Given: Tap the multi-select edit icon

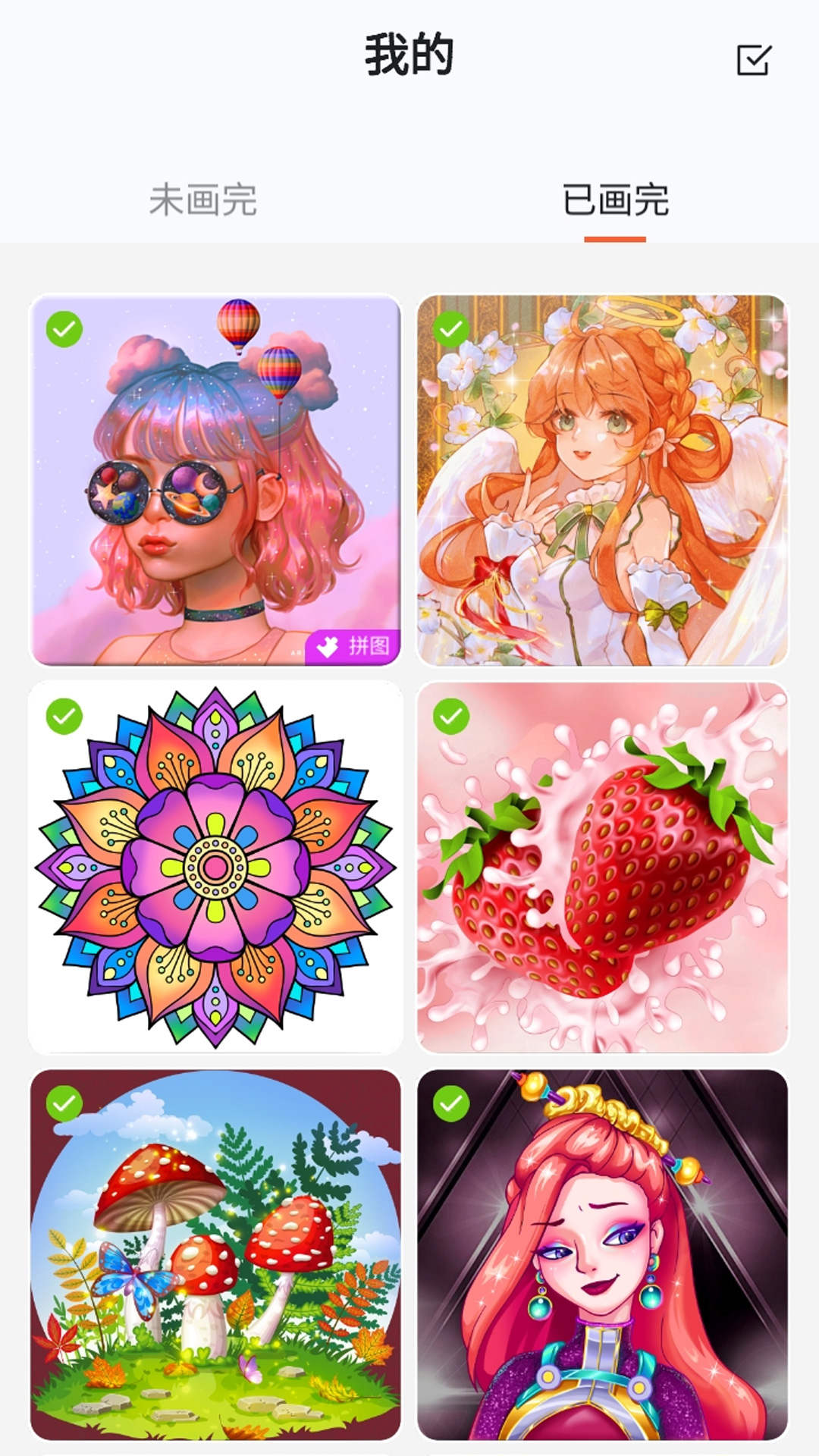Looking at the screenshot, I should click(753, 59).
